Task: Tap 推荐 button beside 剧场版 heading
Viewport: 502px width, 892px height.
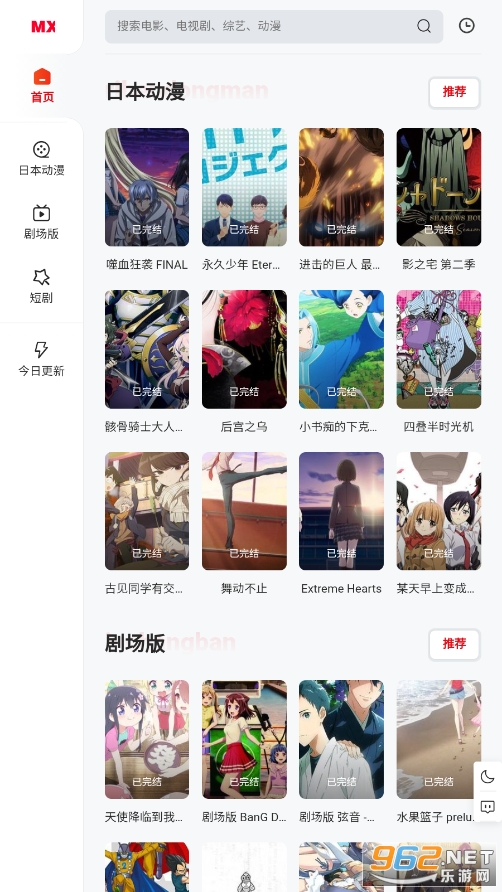Action: pyautogui.click(x=454, y=644)
